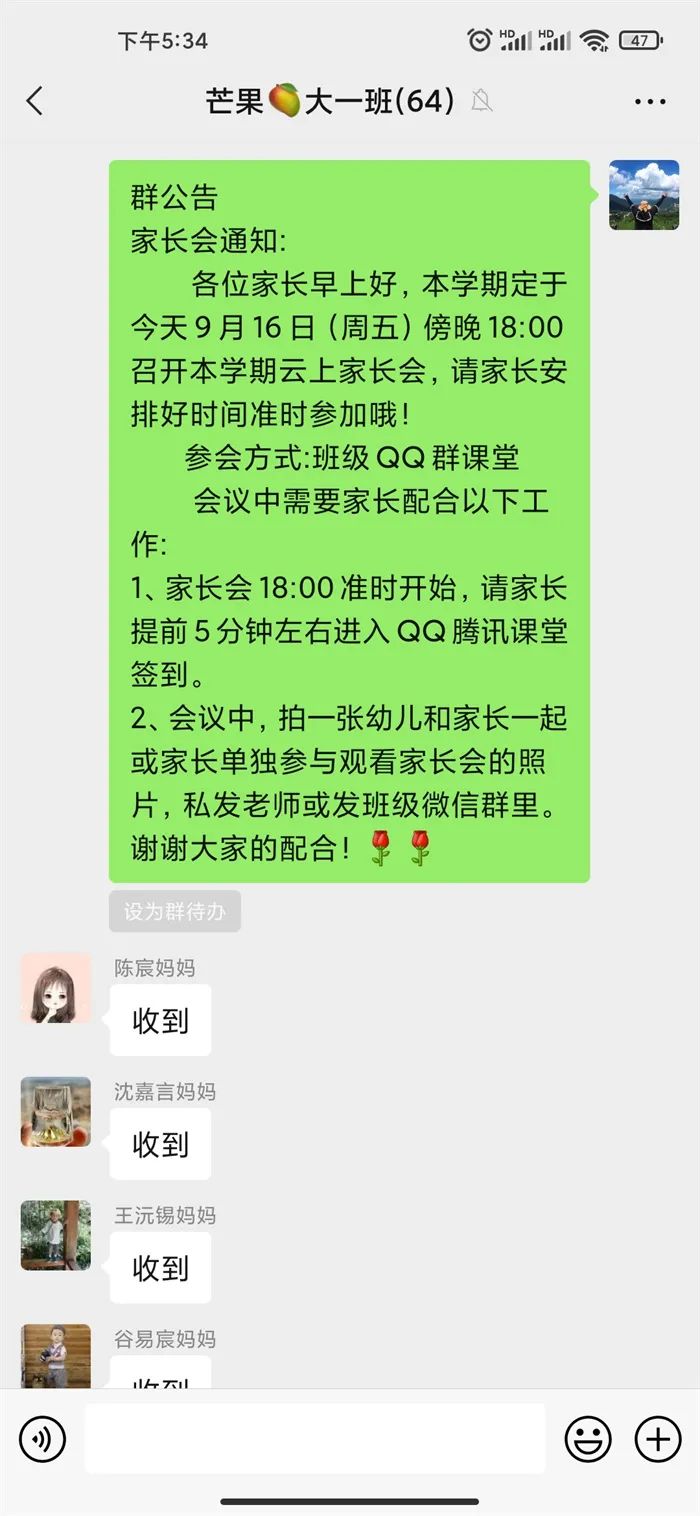View 沈嘉言妈妈's profile avatar

pos(56,1111)
